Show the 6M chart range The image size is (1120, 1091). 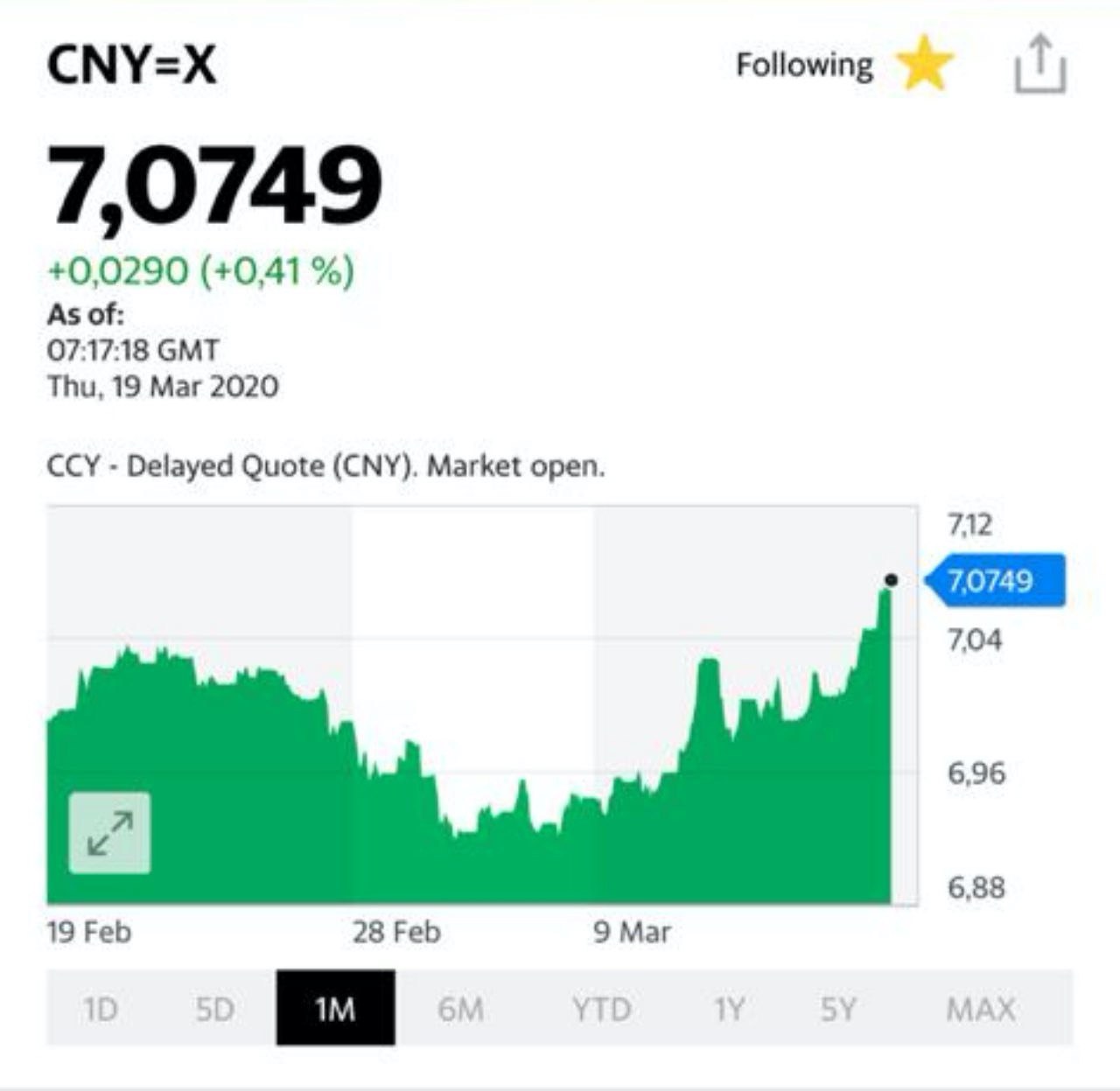click(460, 1009)
